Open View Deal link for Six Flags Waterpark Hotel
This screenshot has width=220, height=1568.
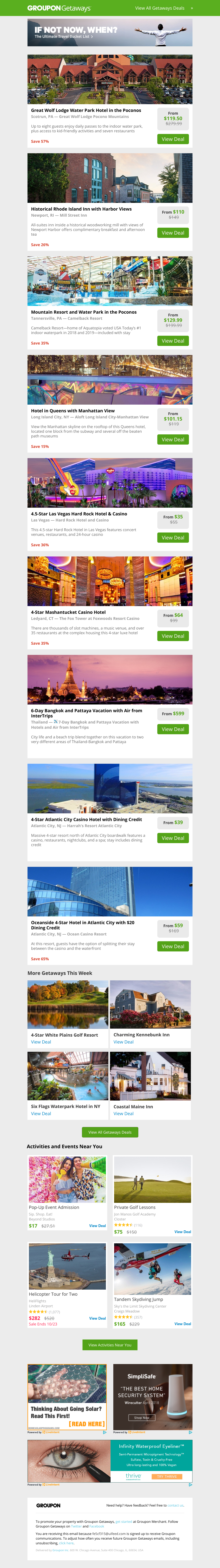pos(41,1113)
